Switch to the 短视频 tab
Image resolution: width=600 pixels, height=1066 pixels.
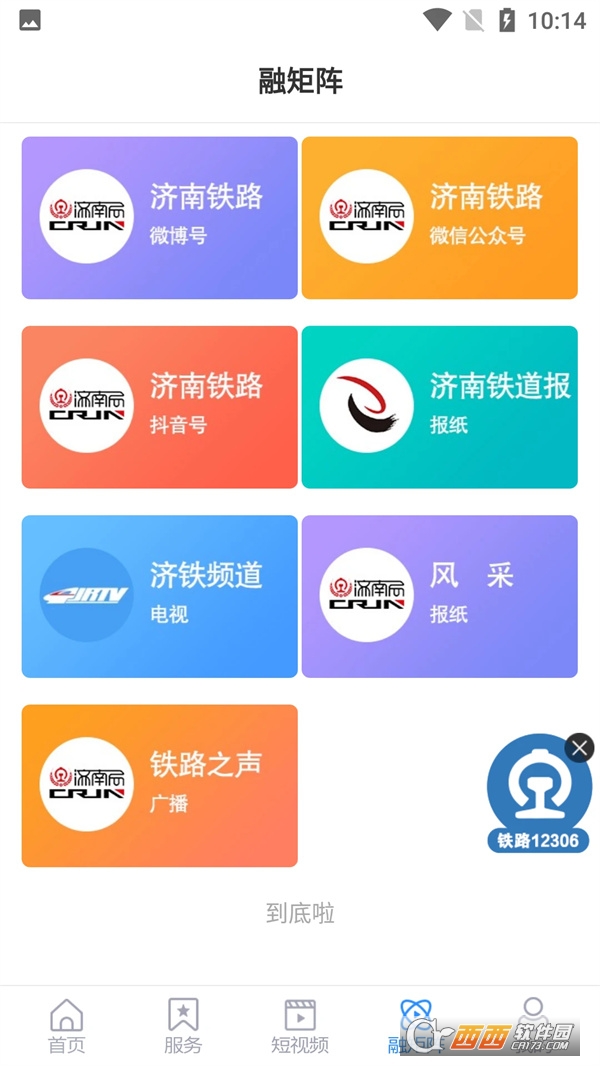(x=300, y=1026)
